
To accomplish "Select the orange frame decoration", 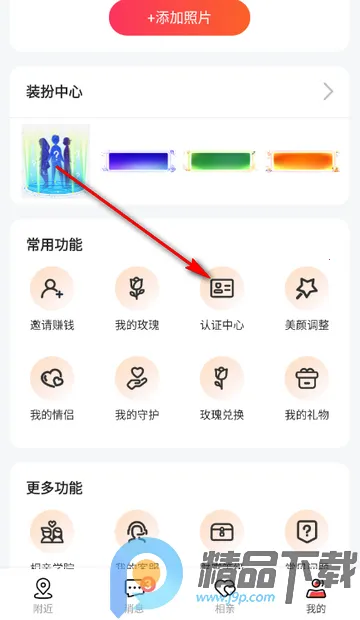I will coord(303,161).
